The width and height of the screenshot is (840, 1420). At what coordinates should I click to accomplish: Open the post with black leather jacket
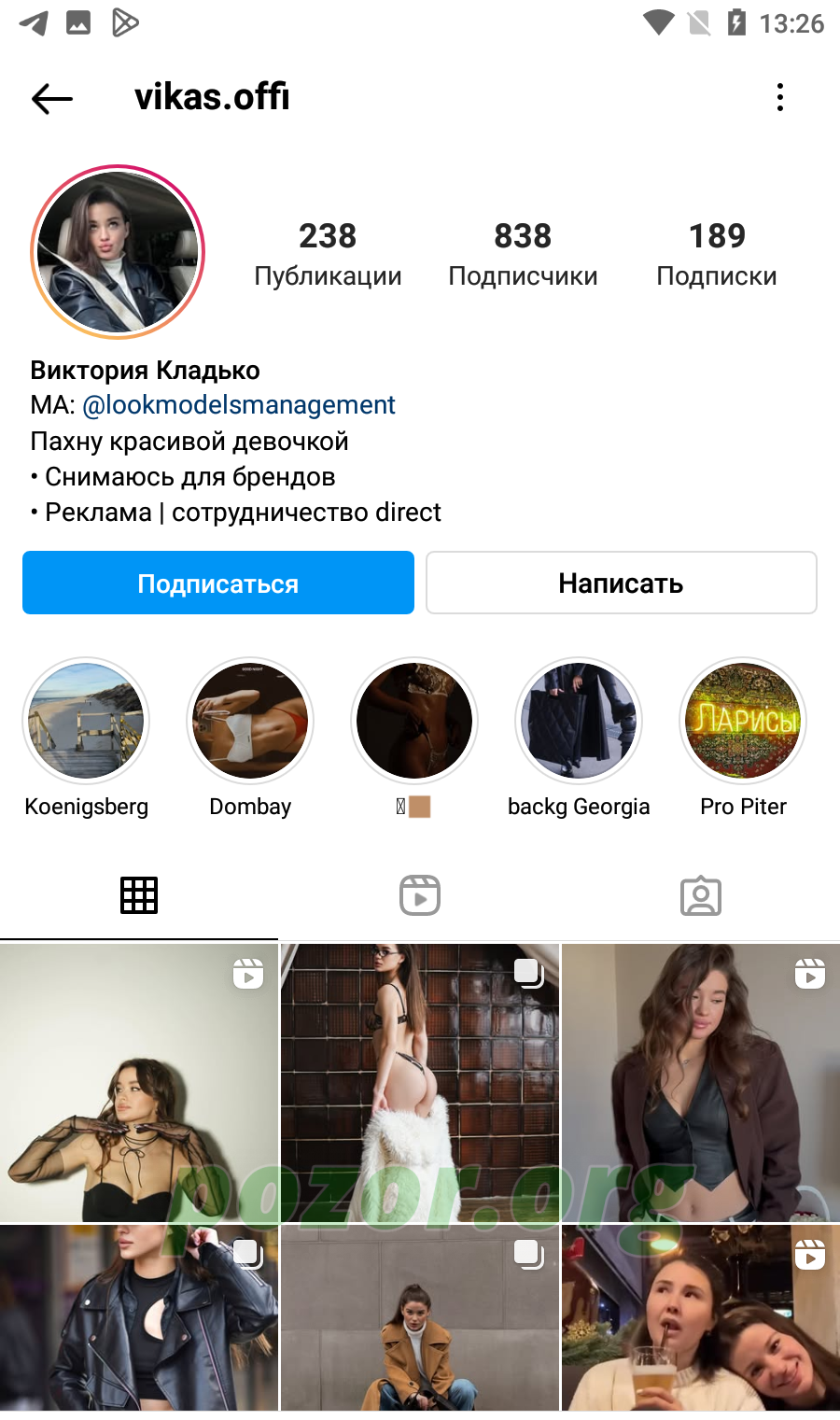pos(139,1317)
